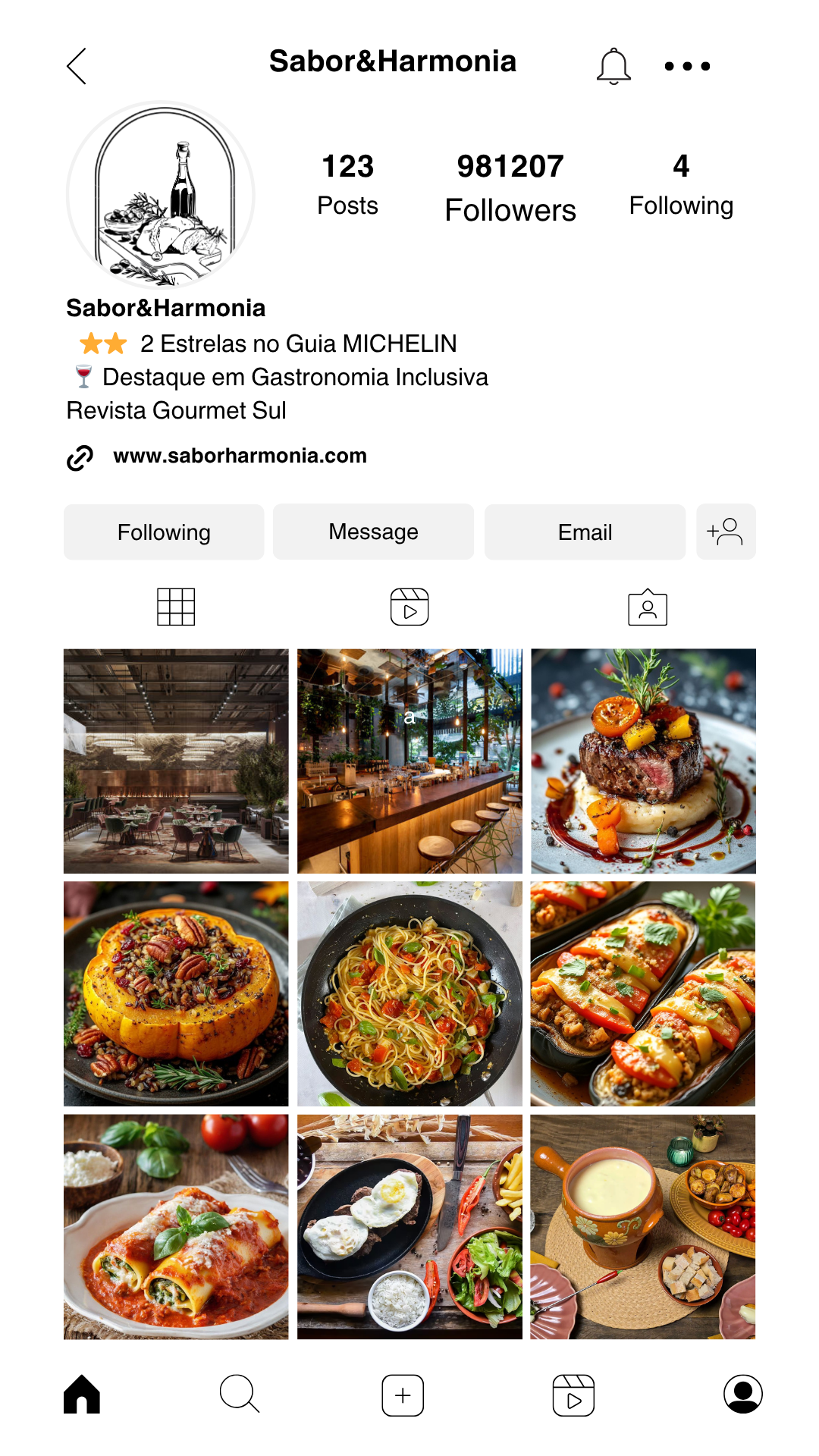Go to the Home tab

pyautogui.click(x=82, y=1394)
